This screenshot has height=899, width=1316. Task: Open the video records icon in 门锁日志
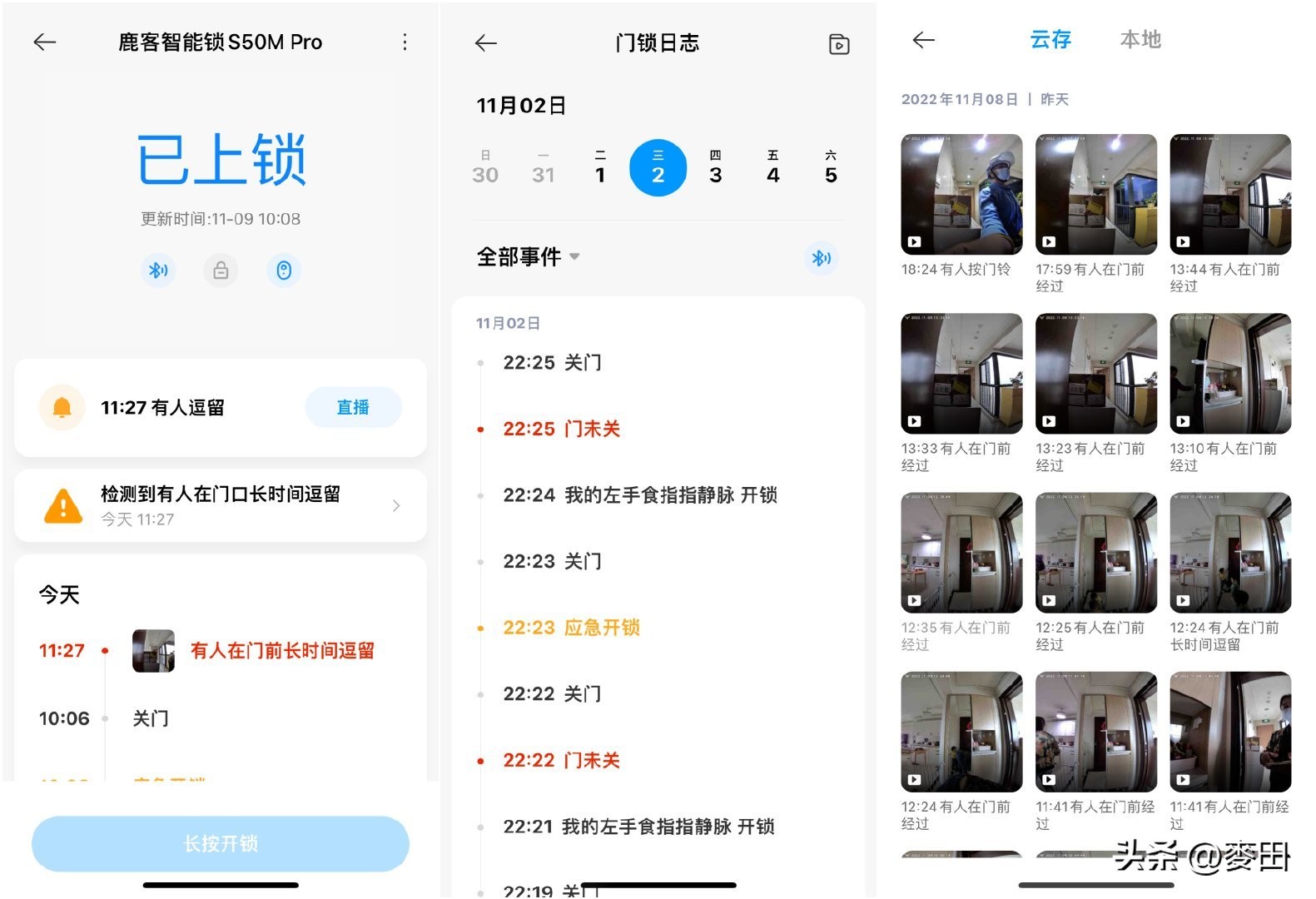[x=839, y=44]
